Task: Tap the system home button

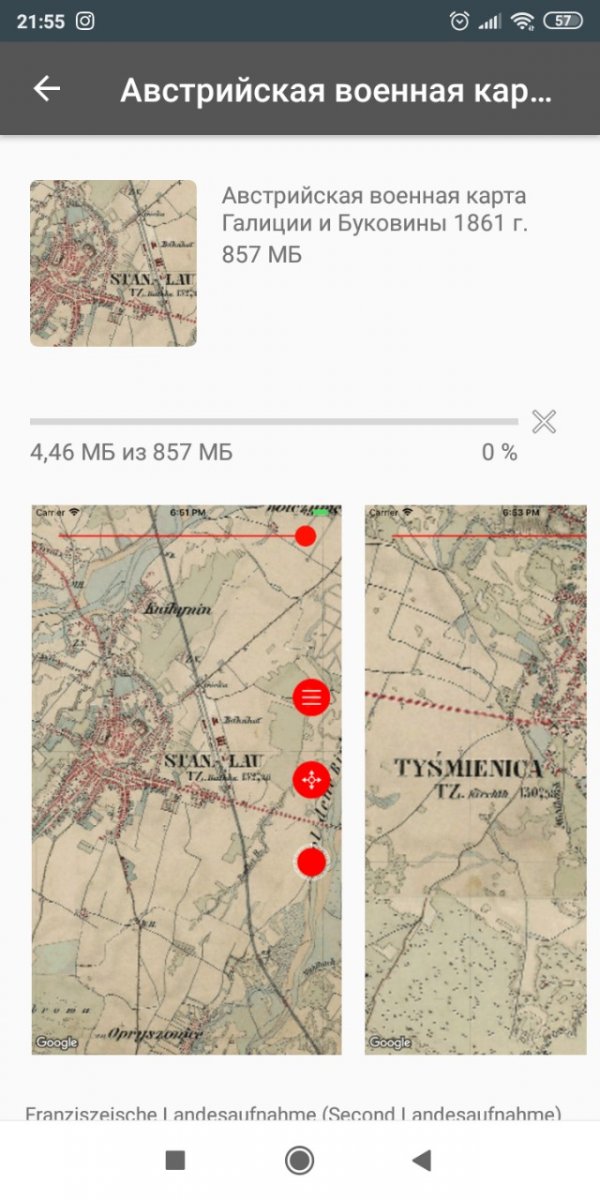Action: [x=299, y=1160]
